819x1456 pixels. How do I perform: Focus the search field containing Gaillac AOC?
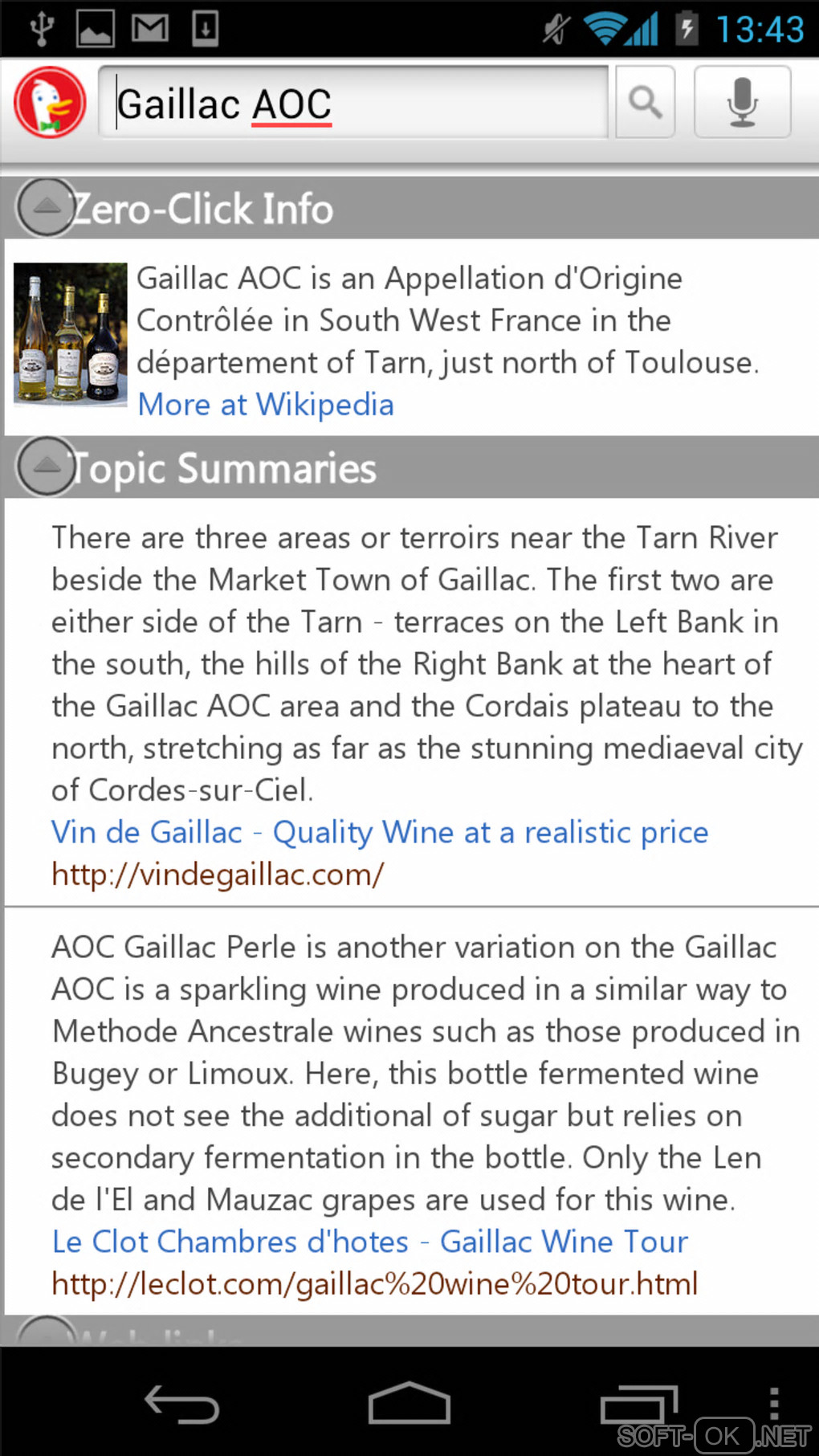(x=353, y=103)
